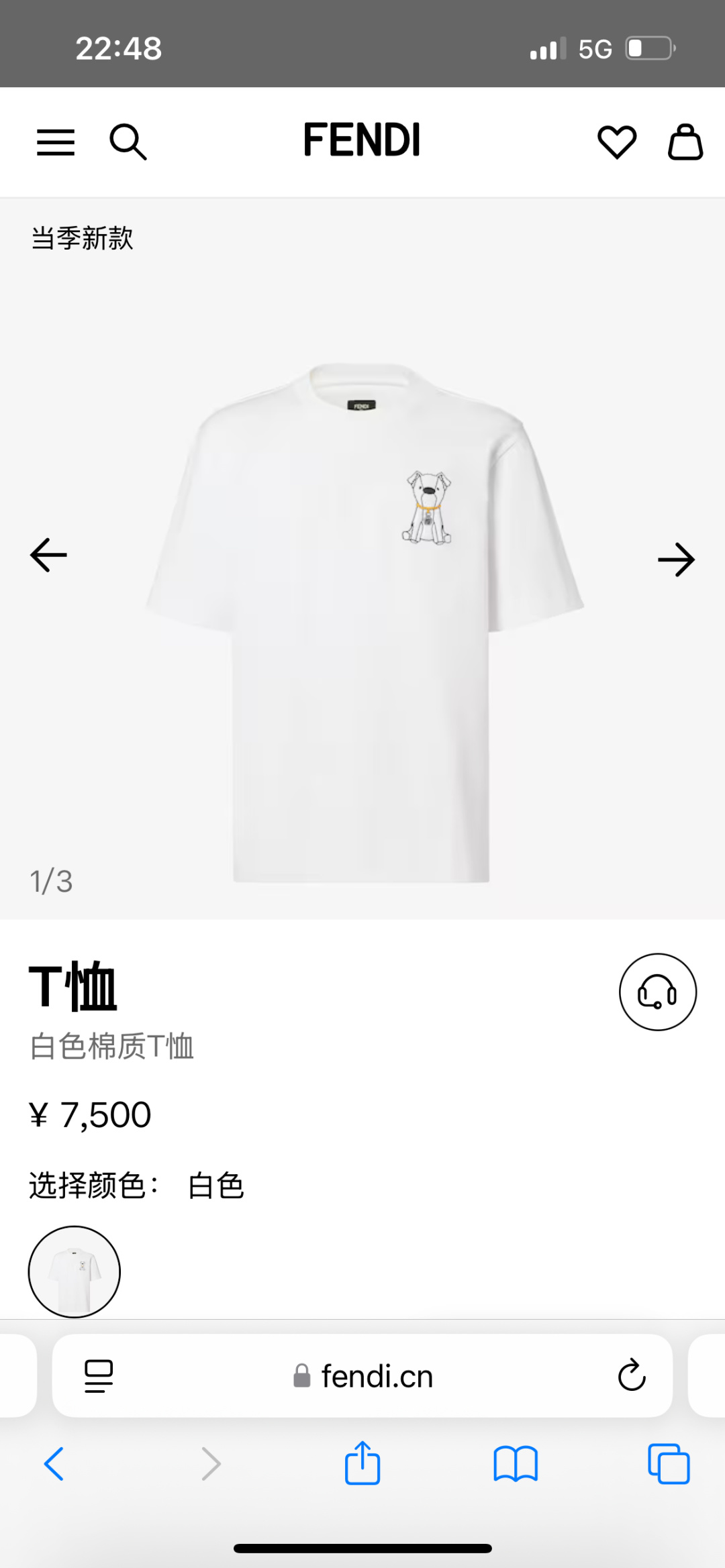Reload the current page
The image size is (725, 1568).
tap(631, 1376)
